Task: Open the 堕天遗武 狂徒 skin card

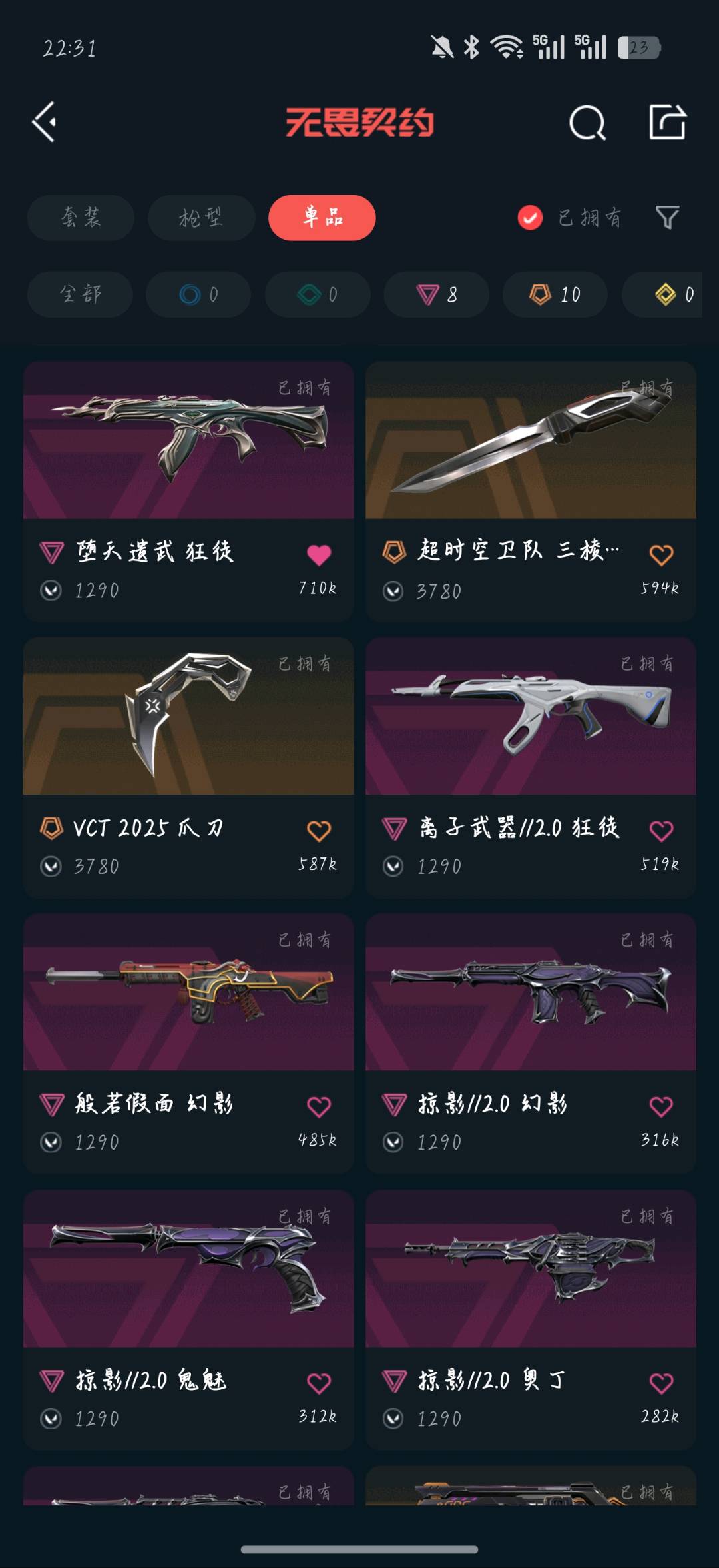Action: coord(188,492)
